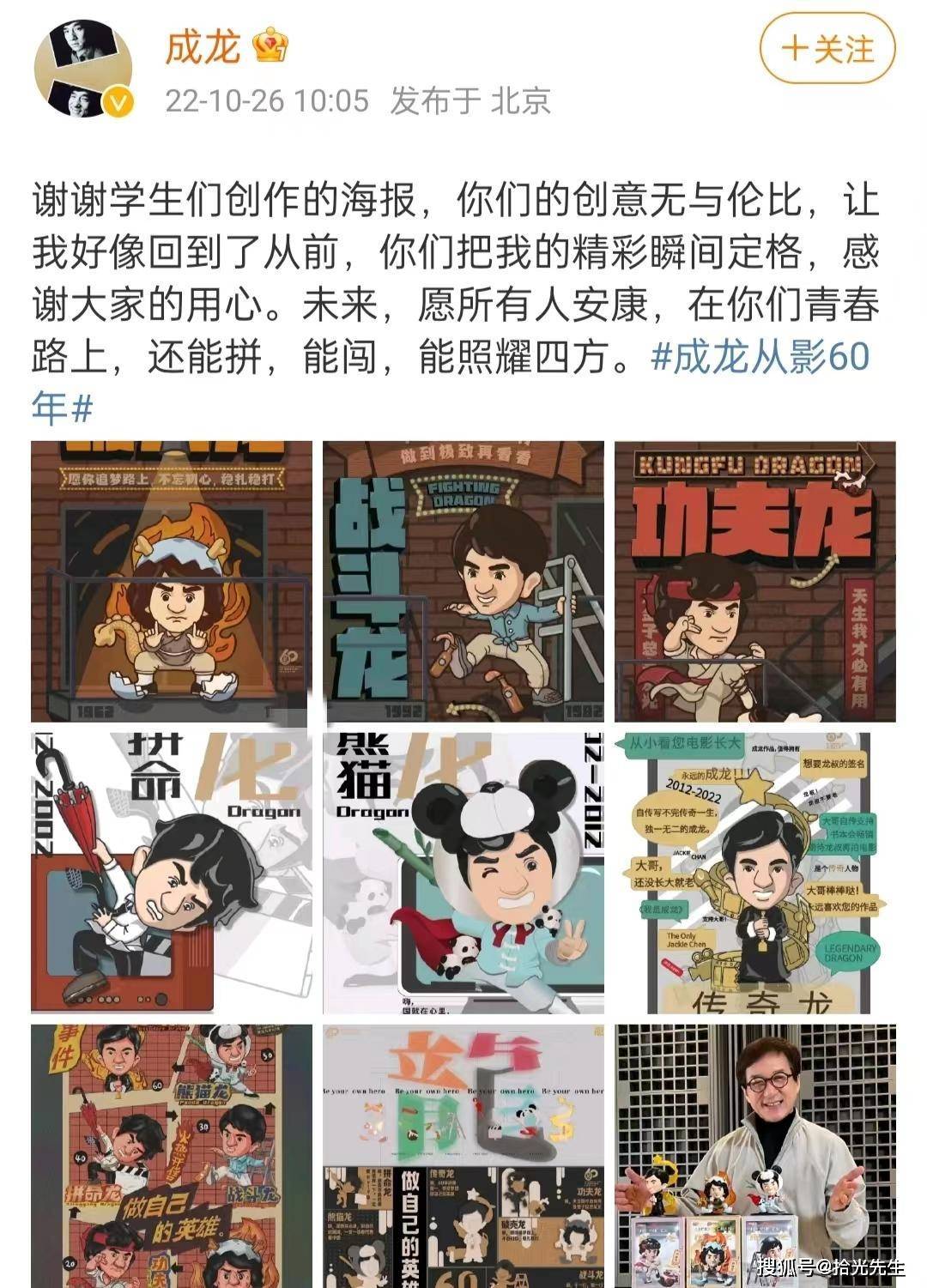The height and width of the screenshot is (1288, 927).
Task: View the 拼命龙 umbrella poster
Action: click(172, 873)
